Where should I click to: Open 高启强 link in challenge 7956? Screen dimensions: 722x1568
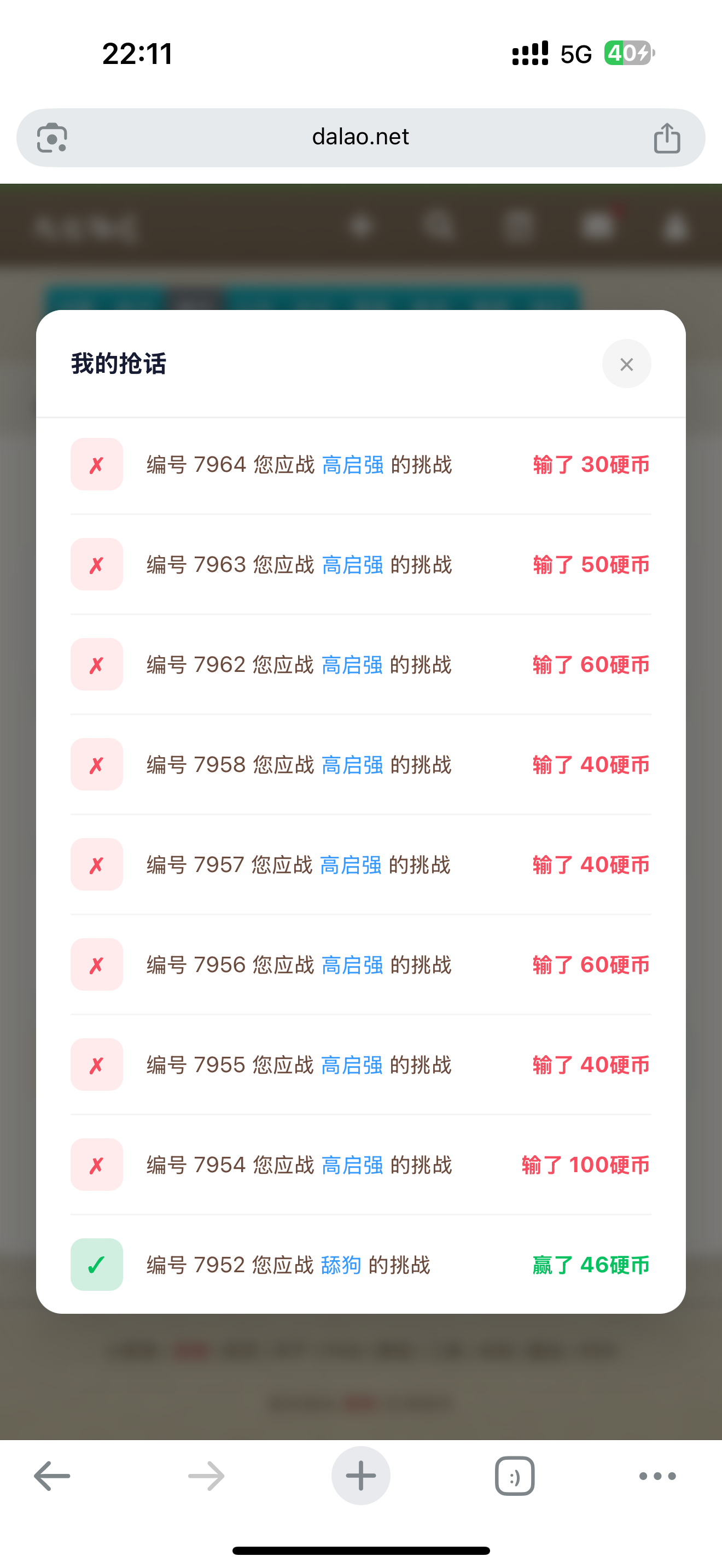coord(352,965)
